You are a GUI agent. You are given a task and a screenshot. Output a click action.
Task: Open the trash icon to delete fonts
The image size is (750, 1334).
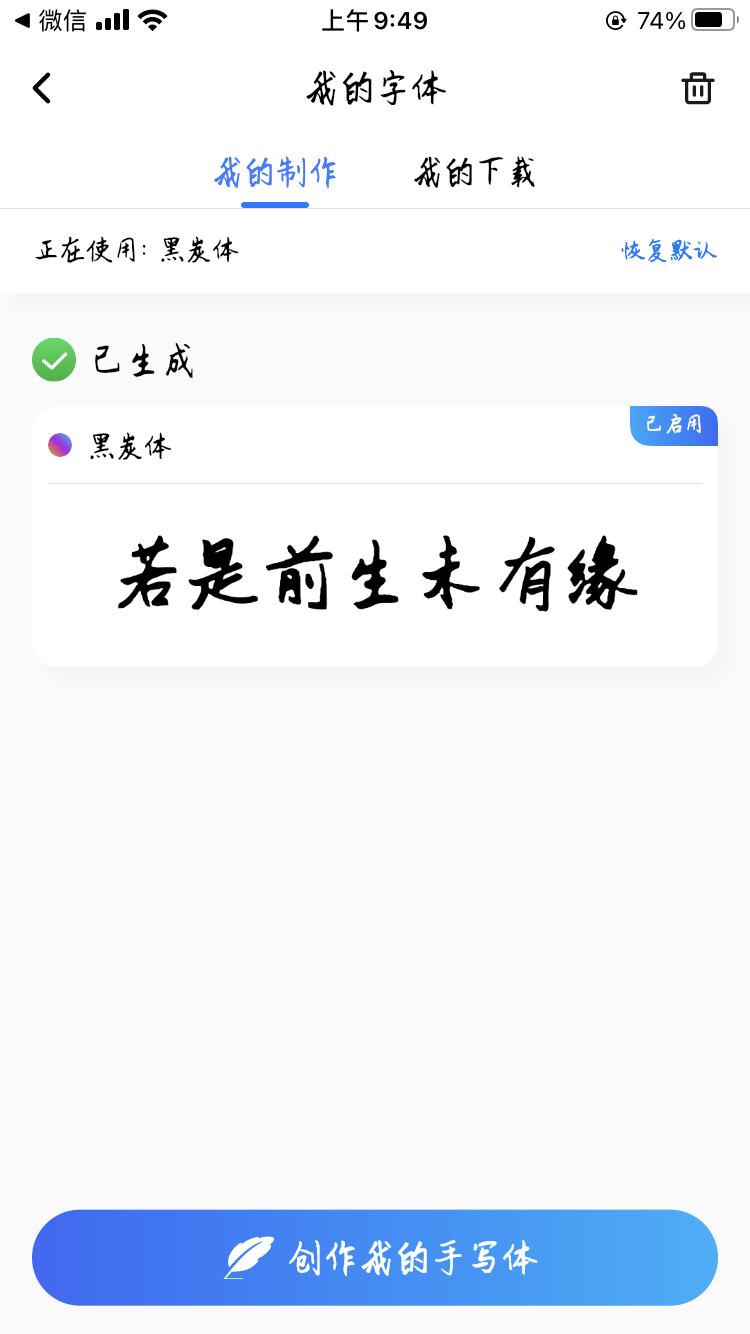coord(698,88)
